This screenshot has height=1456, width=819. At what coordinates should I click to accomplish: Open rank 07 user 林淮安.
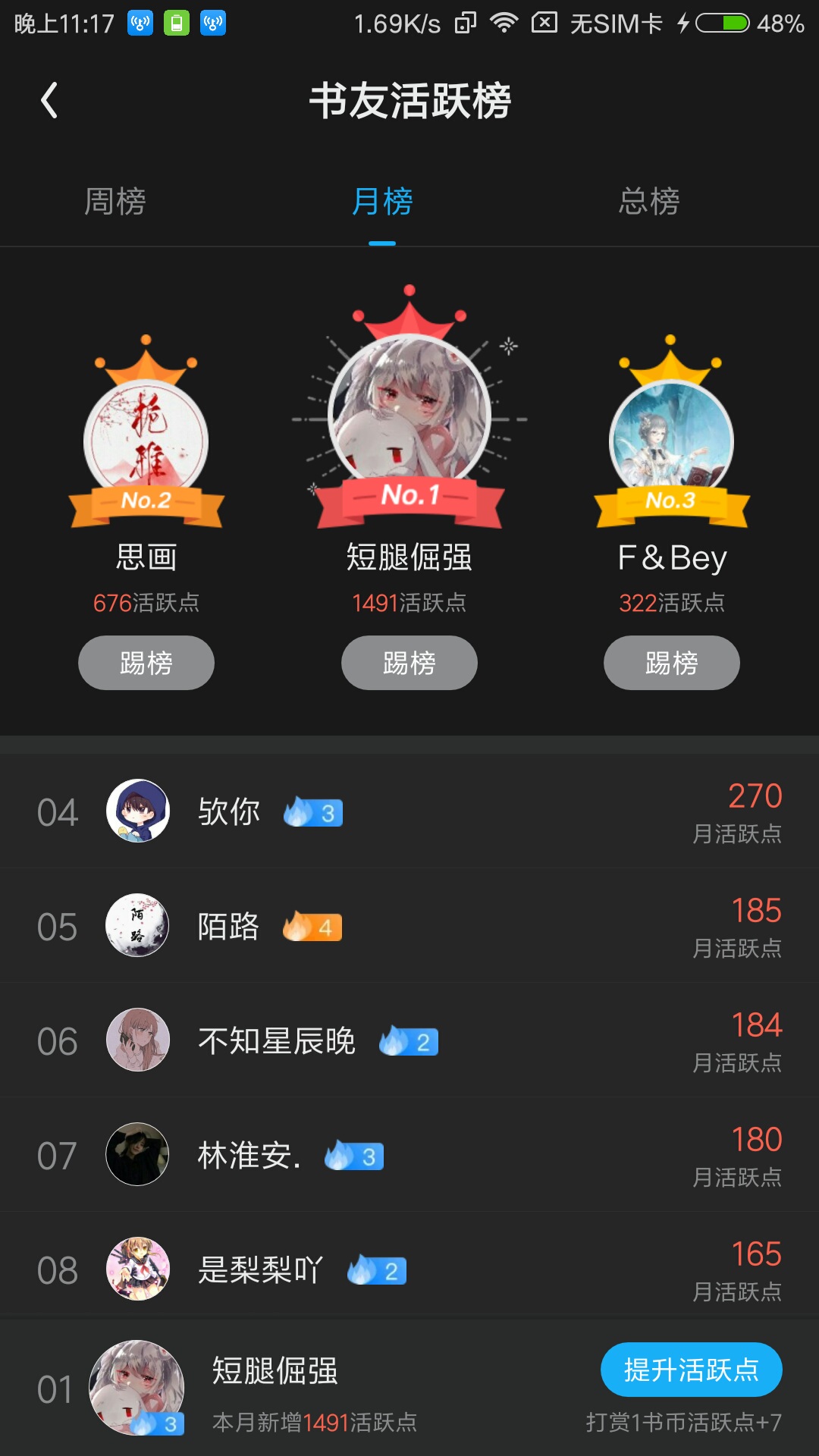coord(409,1155)
